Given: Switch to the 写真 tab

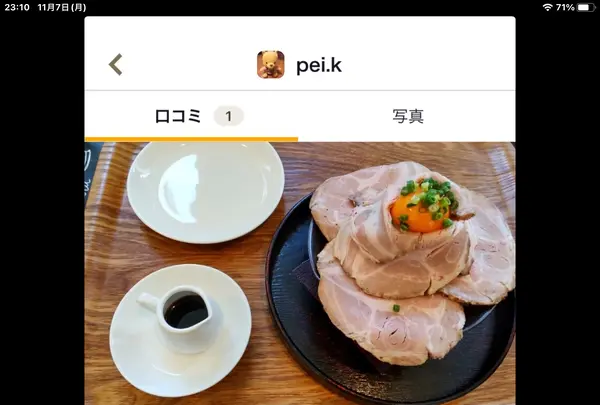Looking at the screenshot, I should pos(407,116).
